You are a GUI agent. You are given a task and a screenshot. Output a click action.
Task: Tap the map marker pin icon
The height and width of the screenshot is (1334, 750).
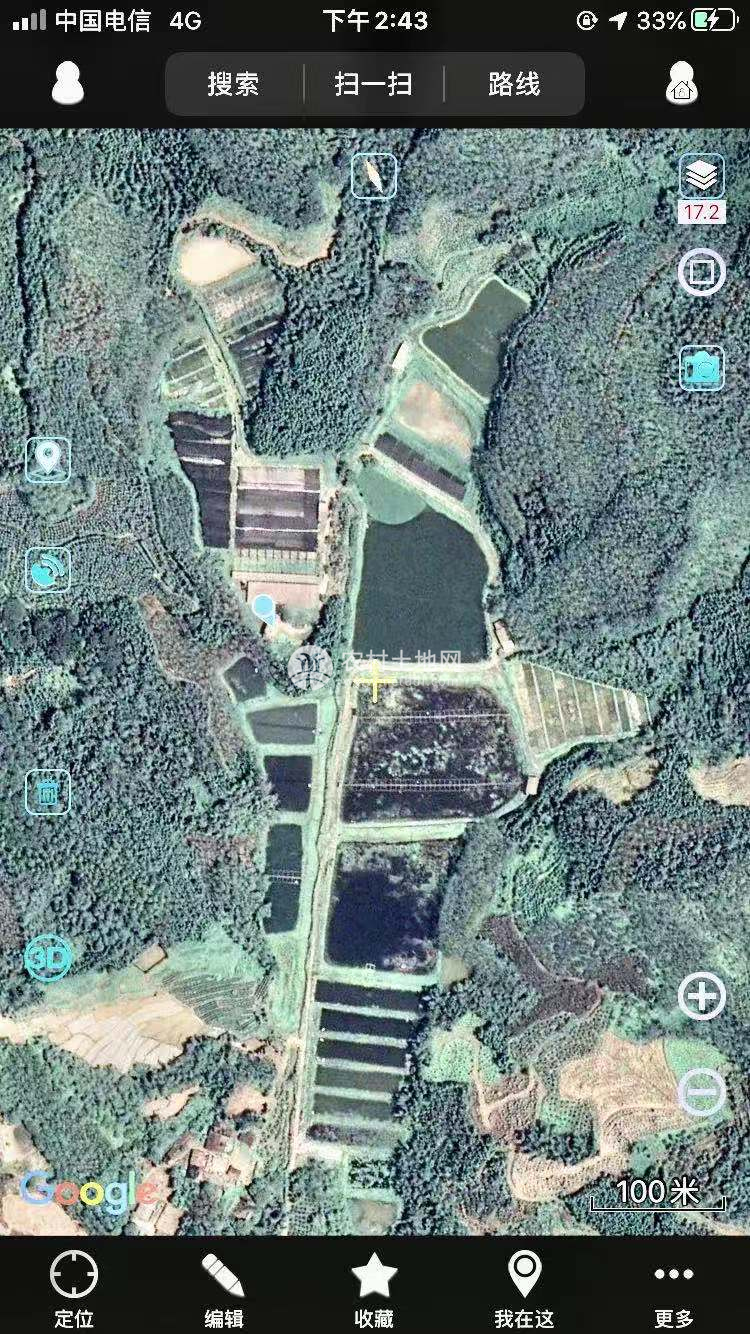(x=48, y=460)
